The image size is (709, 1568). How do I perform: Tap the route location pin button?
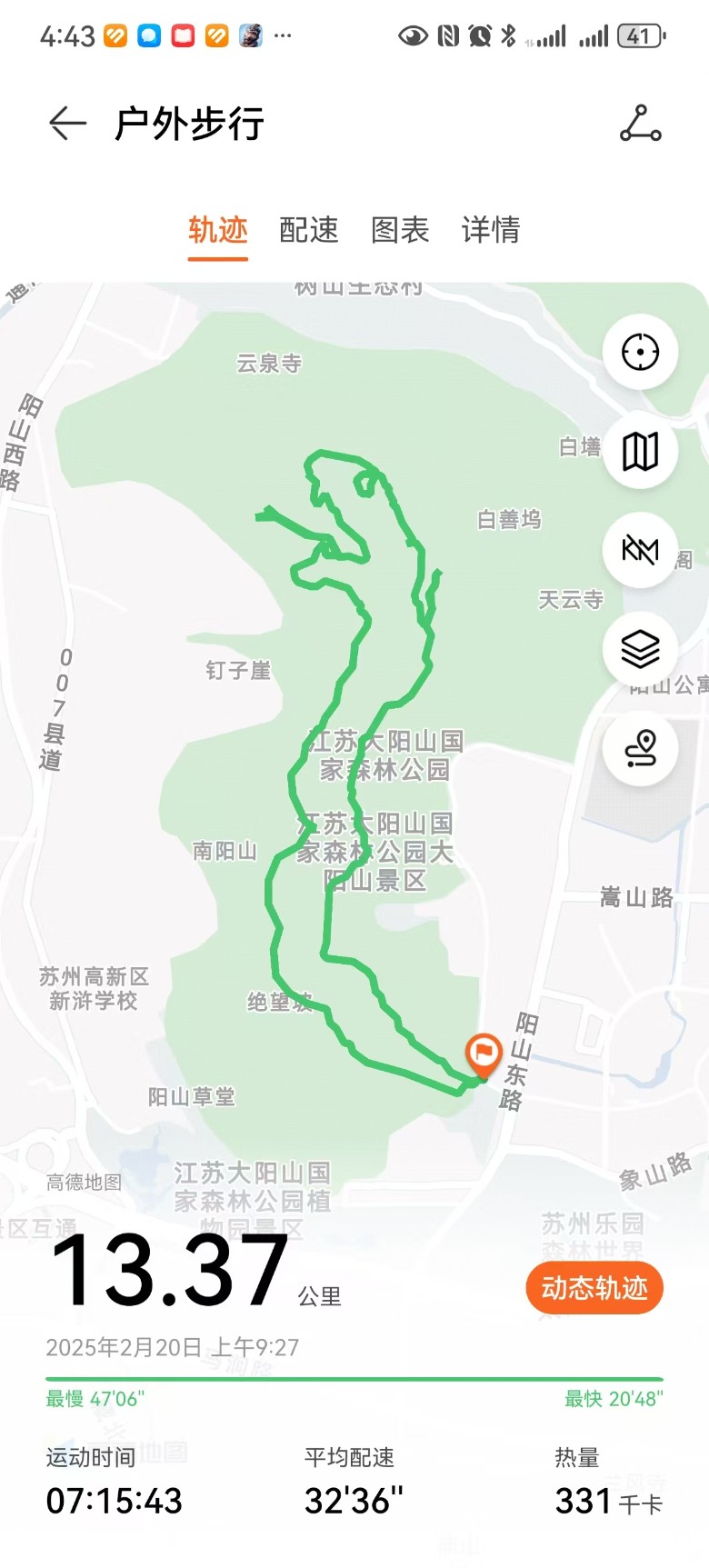click(x=640, y=749)
